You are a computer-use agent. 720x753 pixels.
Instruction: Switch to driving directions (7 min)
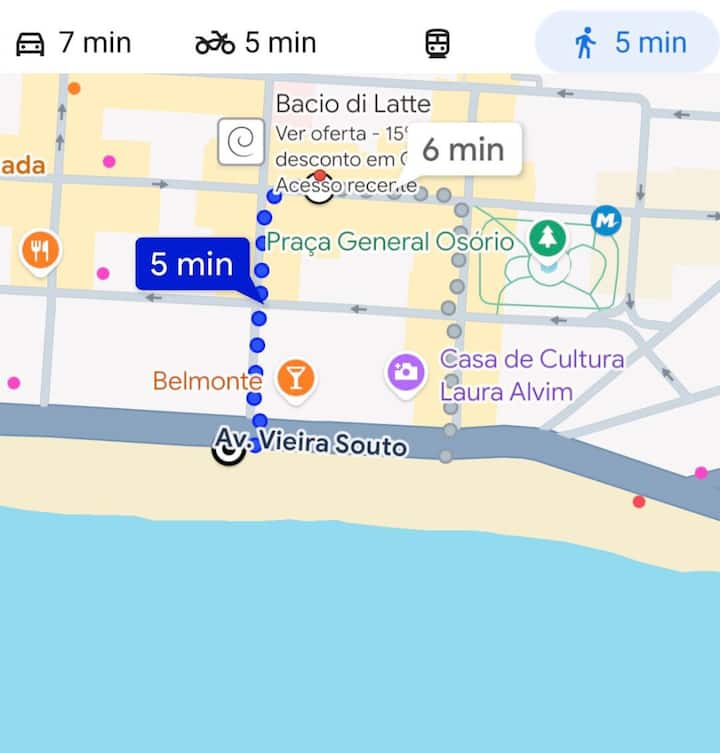pyautogui.click(x=74, y=43)
